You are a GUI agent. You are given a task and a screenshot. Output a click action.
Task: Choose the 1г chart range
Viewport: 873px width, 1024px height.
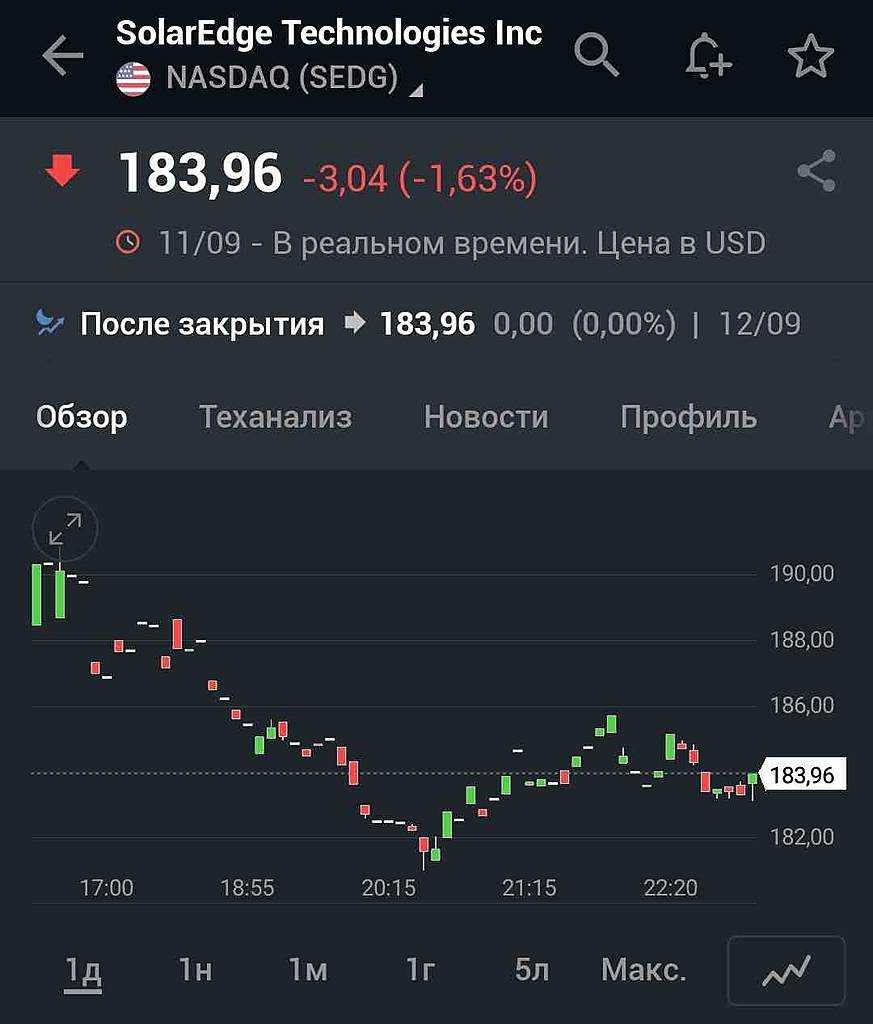pyautogui.click(x=420, y=970)
